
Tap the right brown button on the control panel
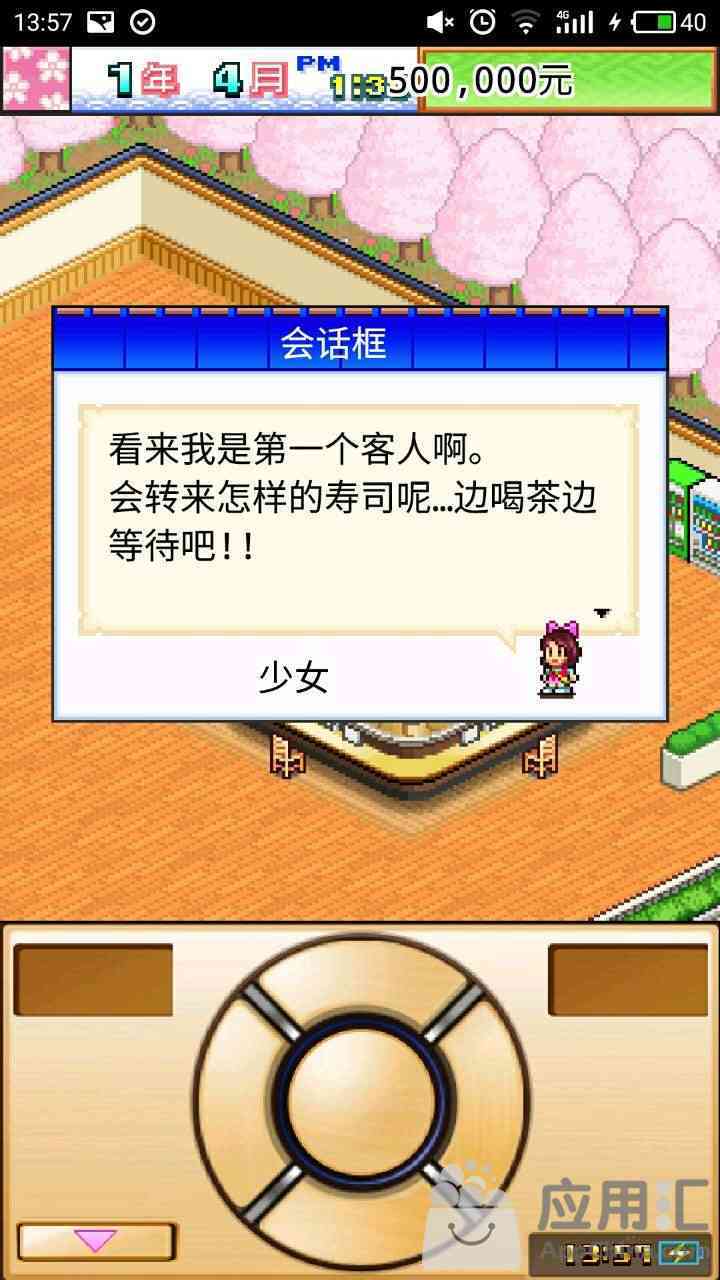coord(627,980)
